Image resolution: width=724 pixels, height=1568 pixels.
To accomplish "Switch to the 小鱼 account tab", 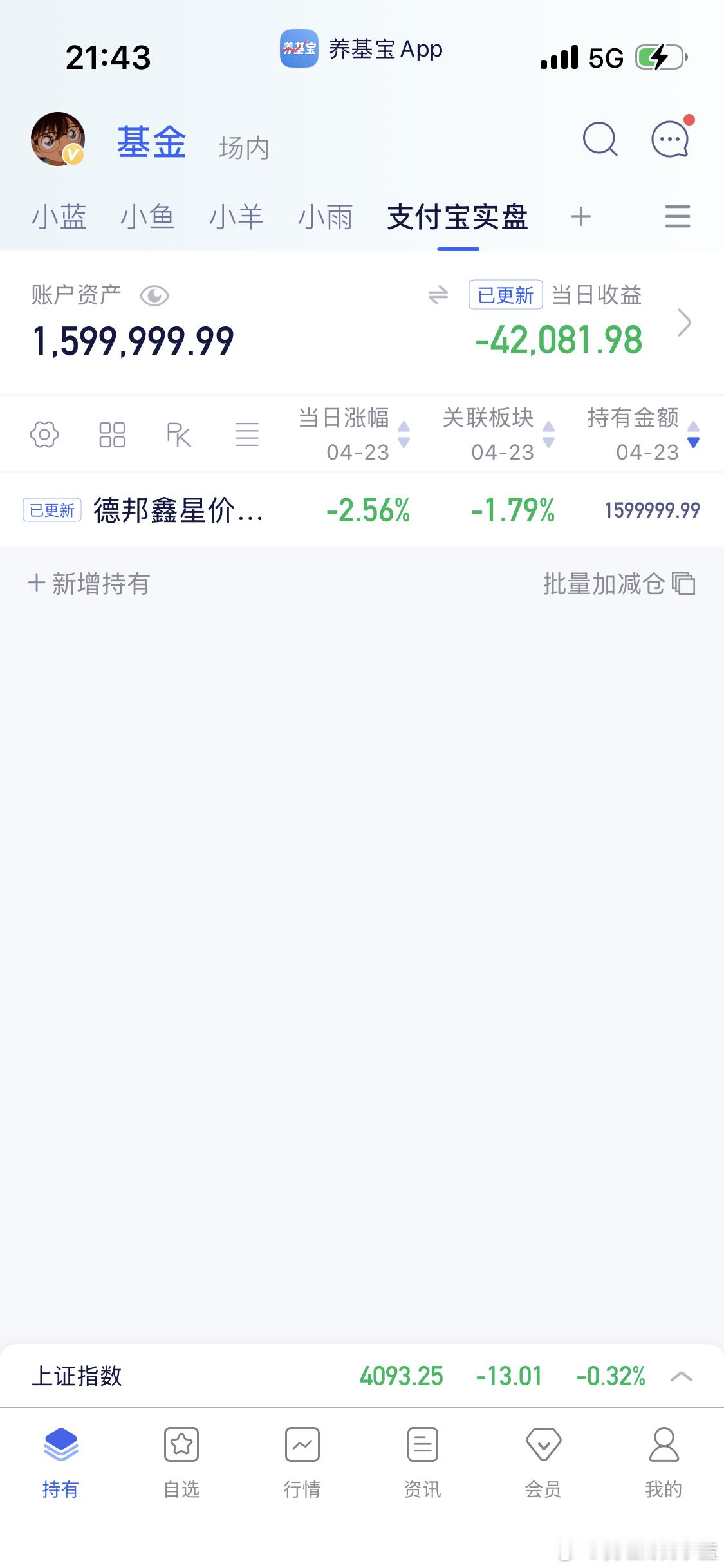I will (x=148, y=218).
